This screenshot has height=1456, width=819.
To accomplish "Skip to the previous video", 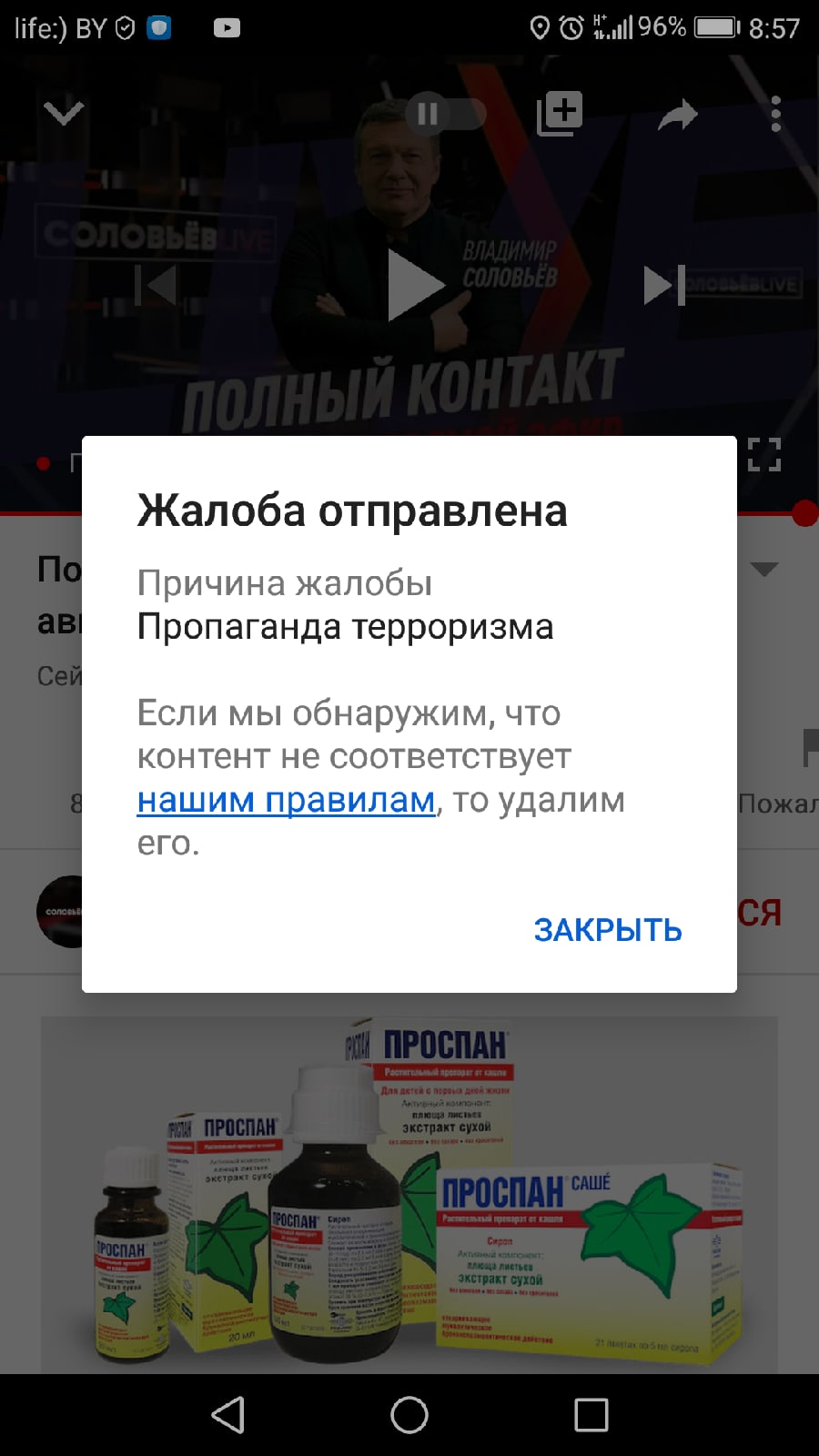I will coord(156,285).
